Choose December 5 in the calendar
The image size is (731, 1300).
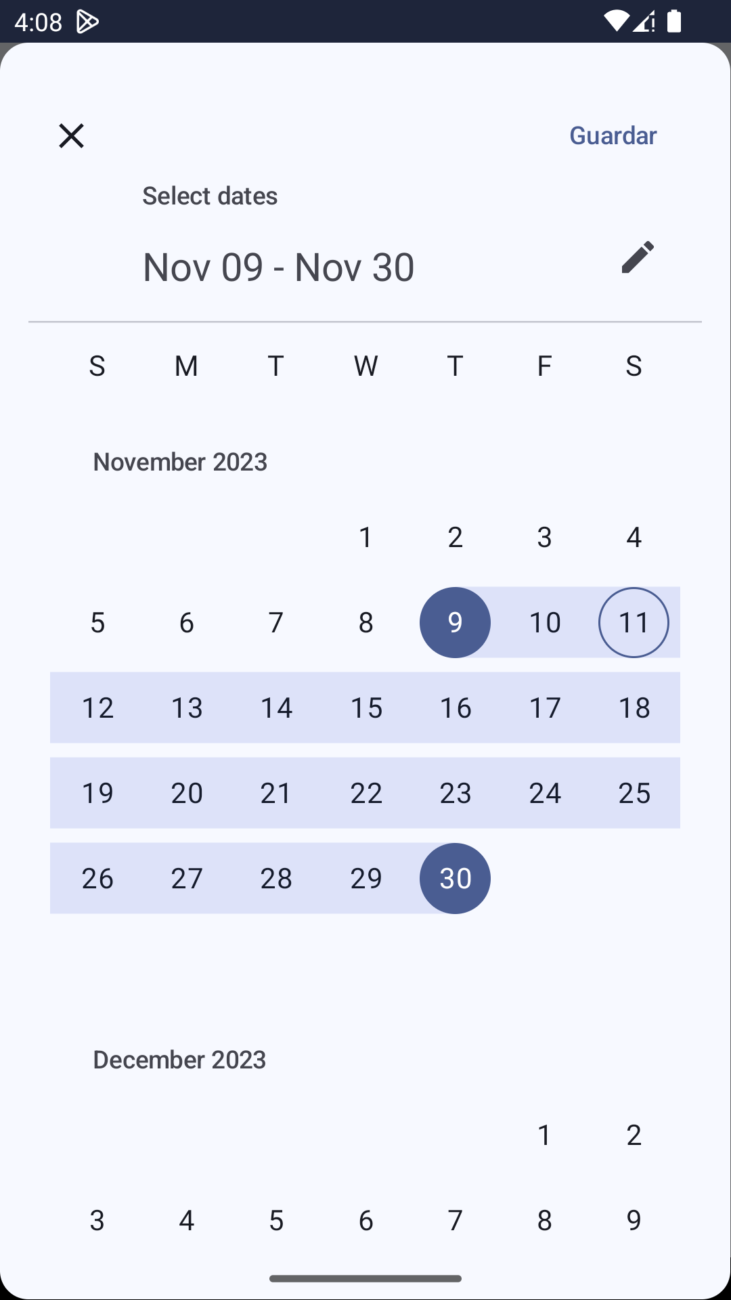(276, 1220)
